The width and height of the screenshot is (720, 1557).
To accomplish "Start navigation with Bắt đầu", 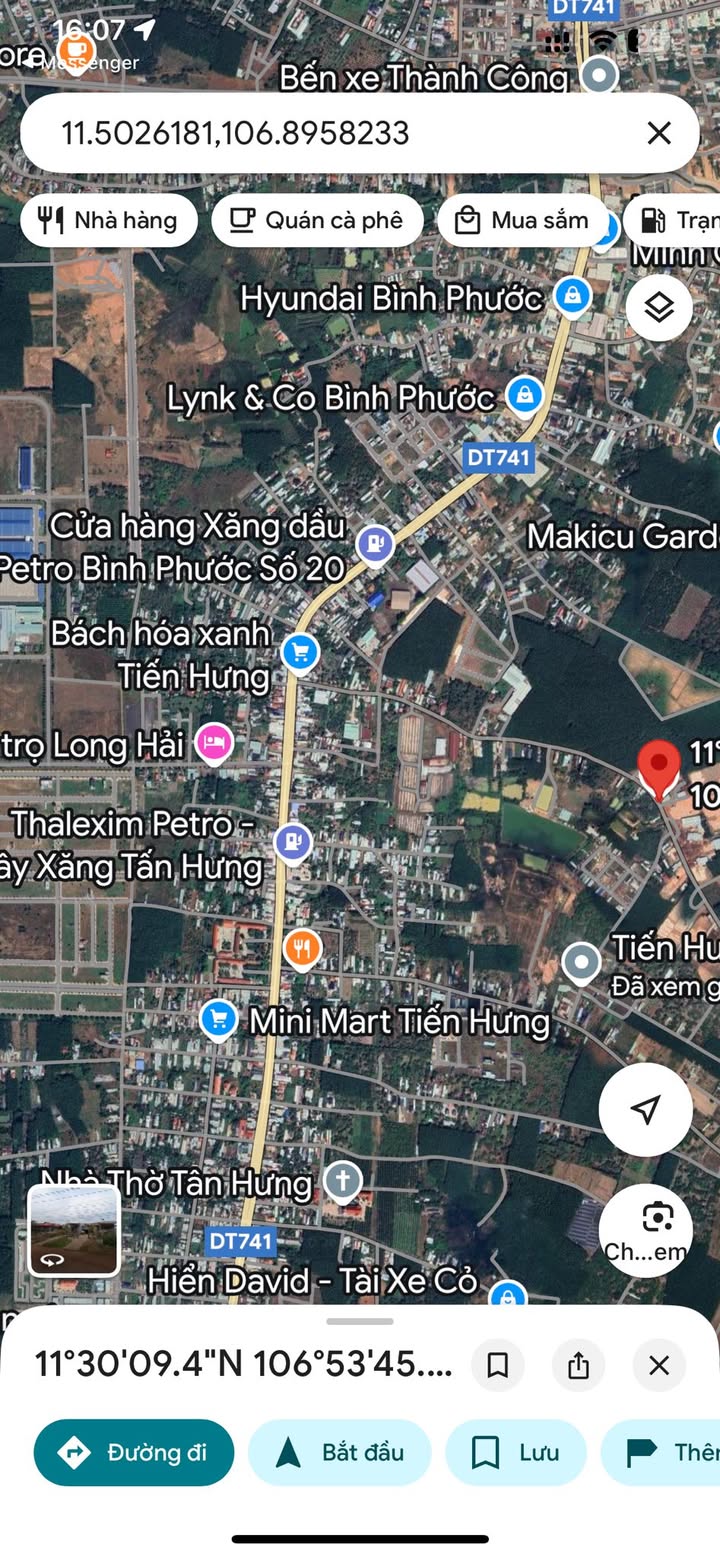I will pyautogui.click(x=339, y=1452).
